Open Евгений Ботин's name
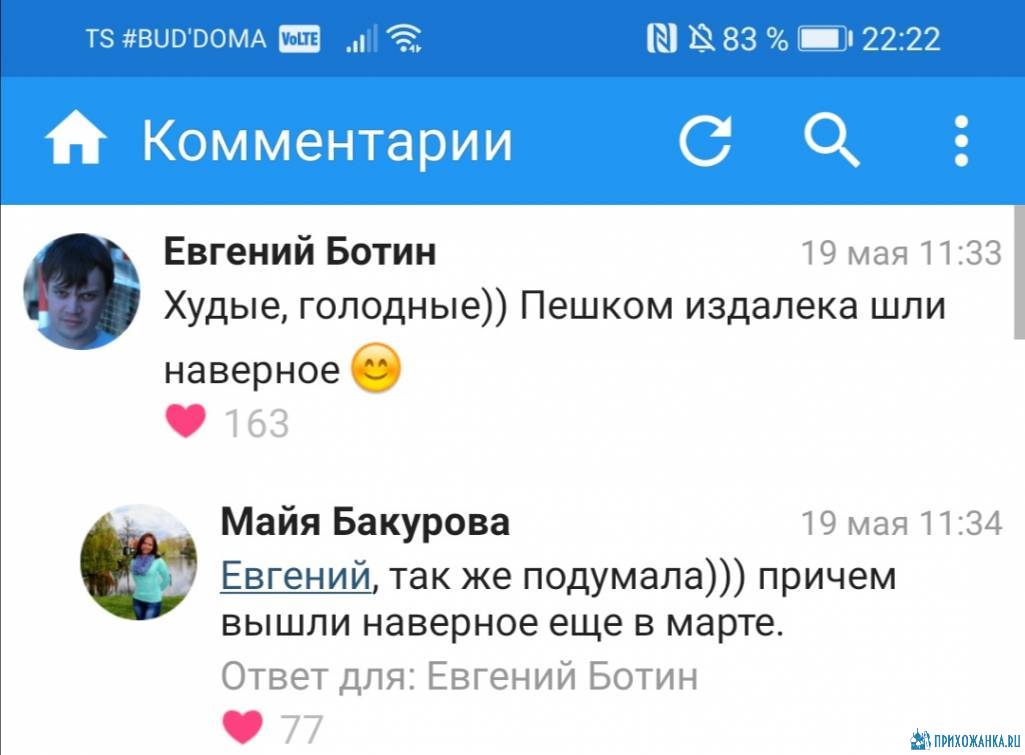This screenshot has height=755, width=1025. [299, 252]
